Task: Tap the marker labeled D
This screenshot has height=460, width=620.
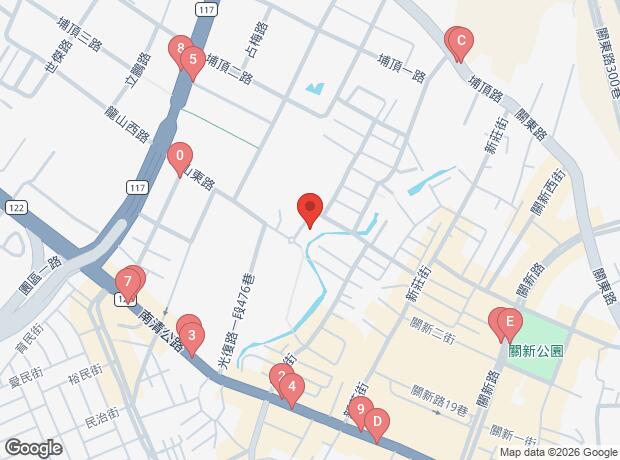Action: pos(376,423)
